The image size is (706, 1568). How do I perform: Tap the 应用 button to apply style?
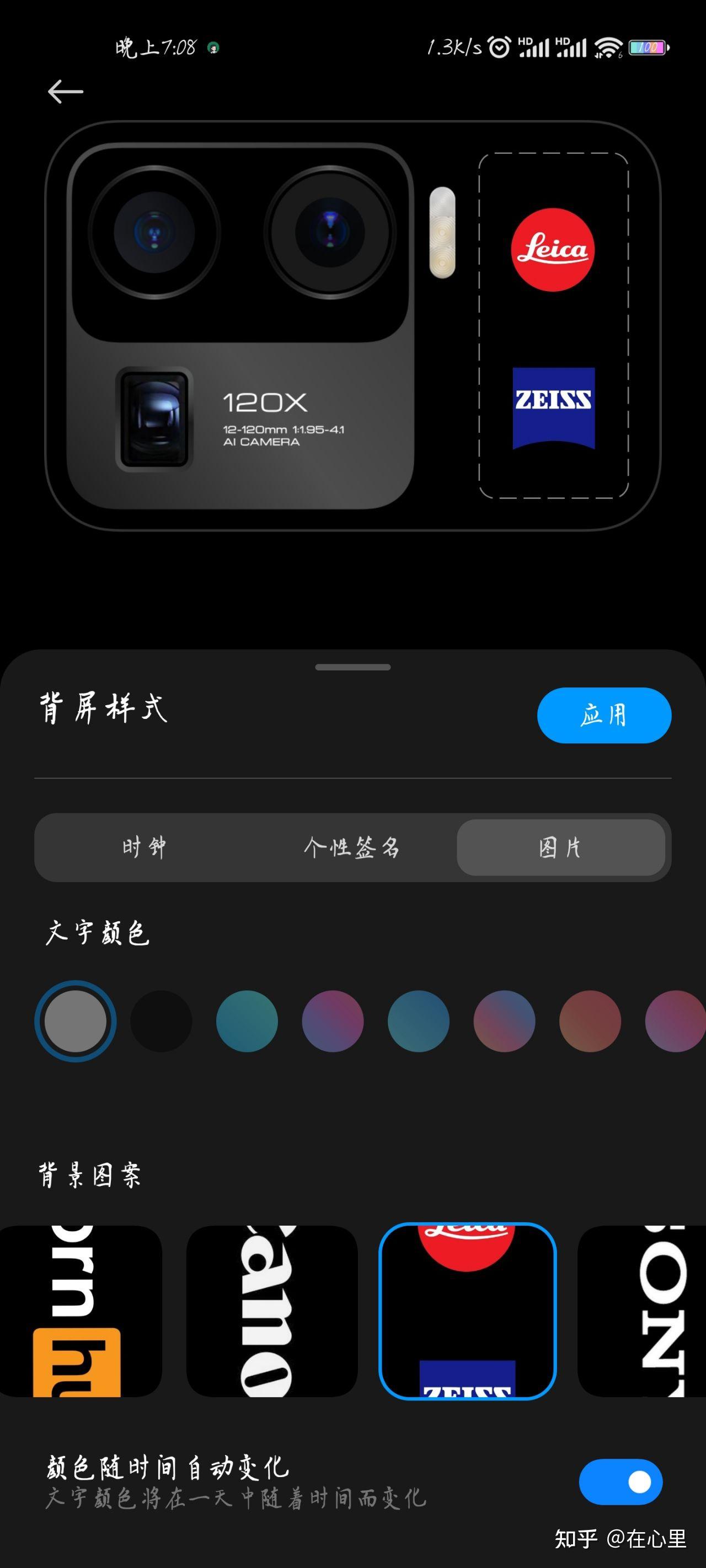tap(605, 716)
